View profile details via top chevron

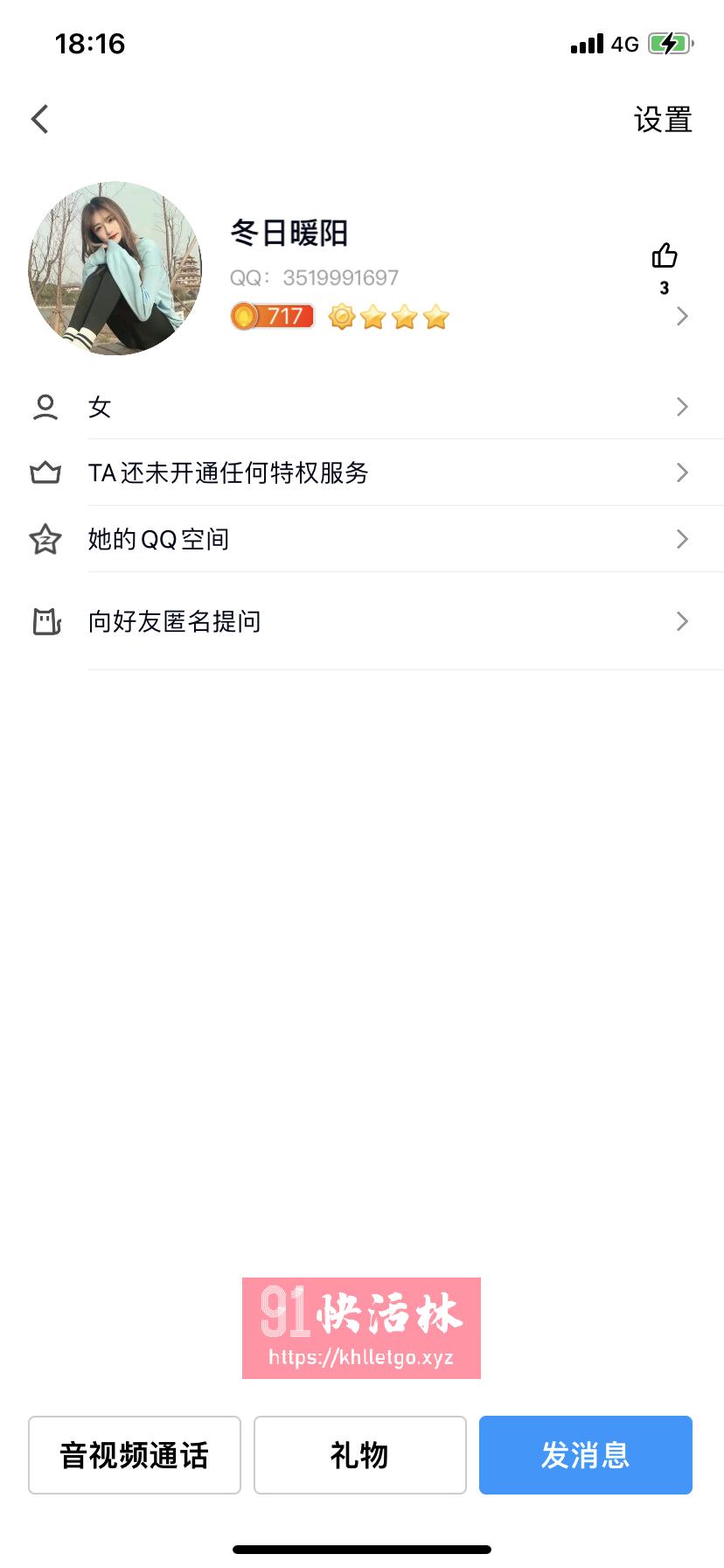pos(682,316)
